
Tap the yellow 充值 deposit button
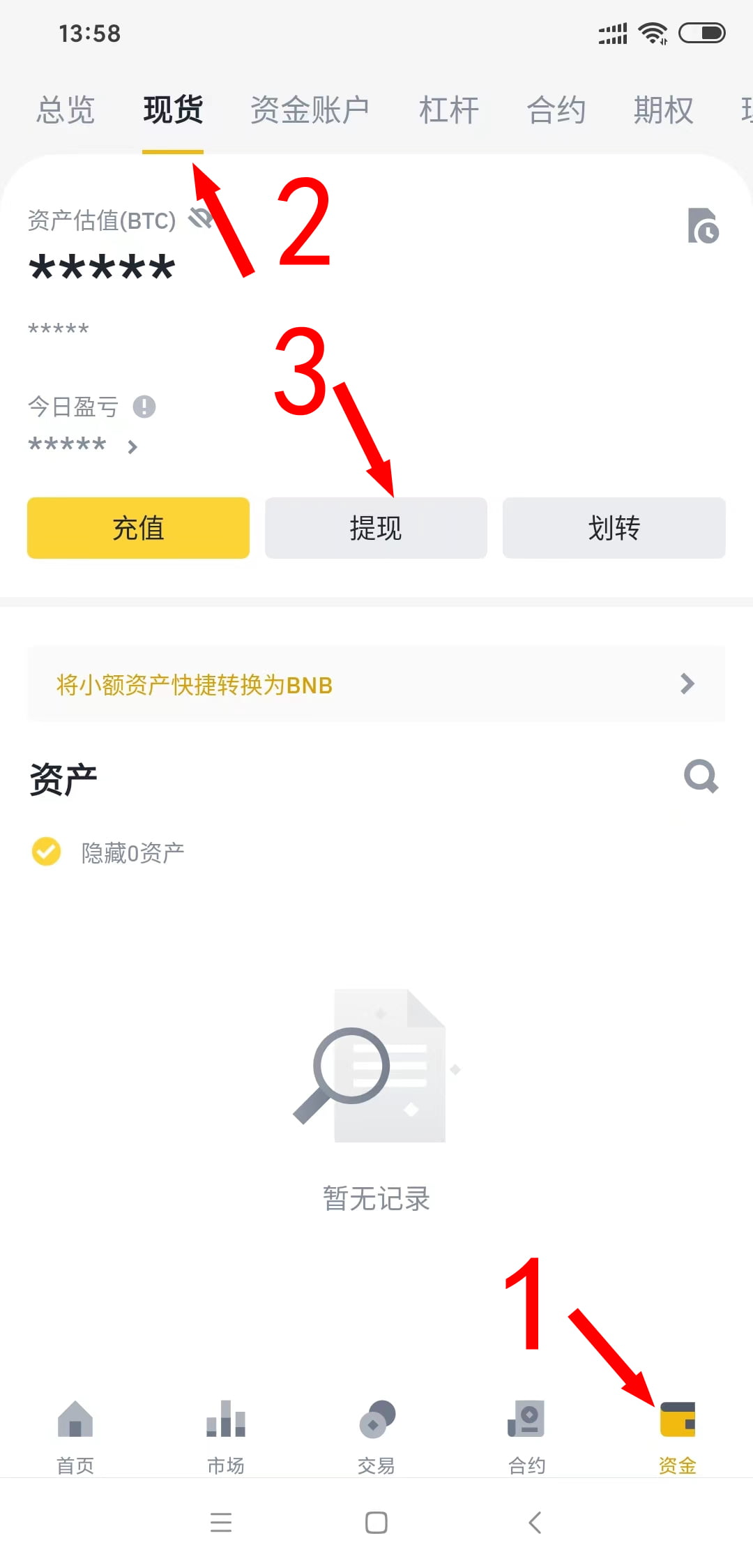click(138, 528)
